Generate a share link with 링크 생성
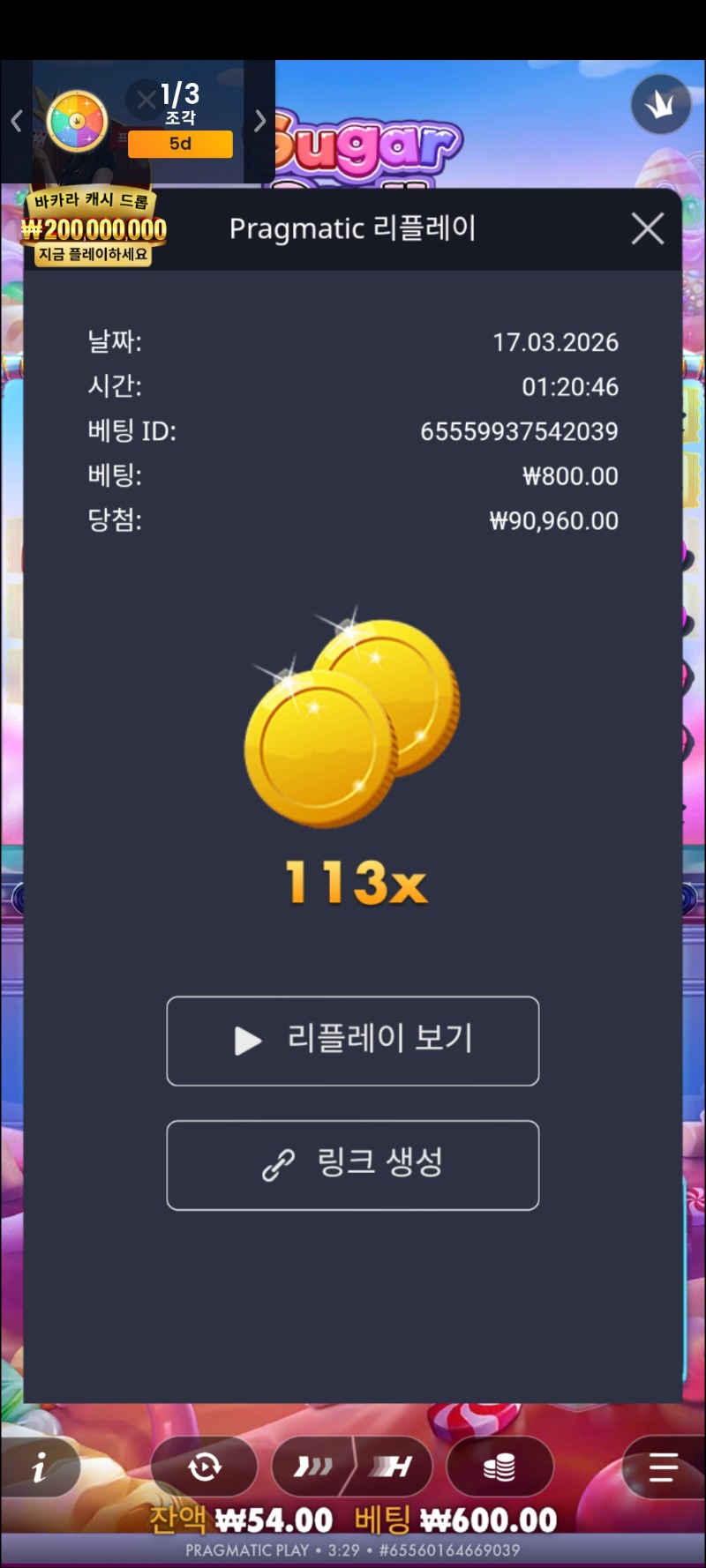Viewport: 706px width, 1568px height. point(352,1165)
